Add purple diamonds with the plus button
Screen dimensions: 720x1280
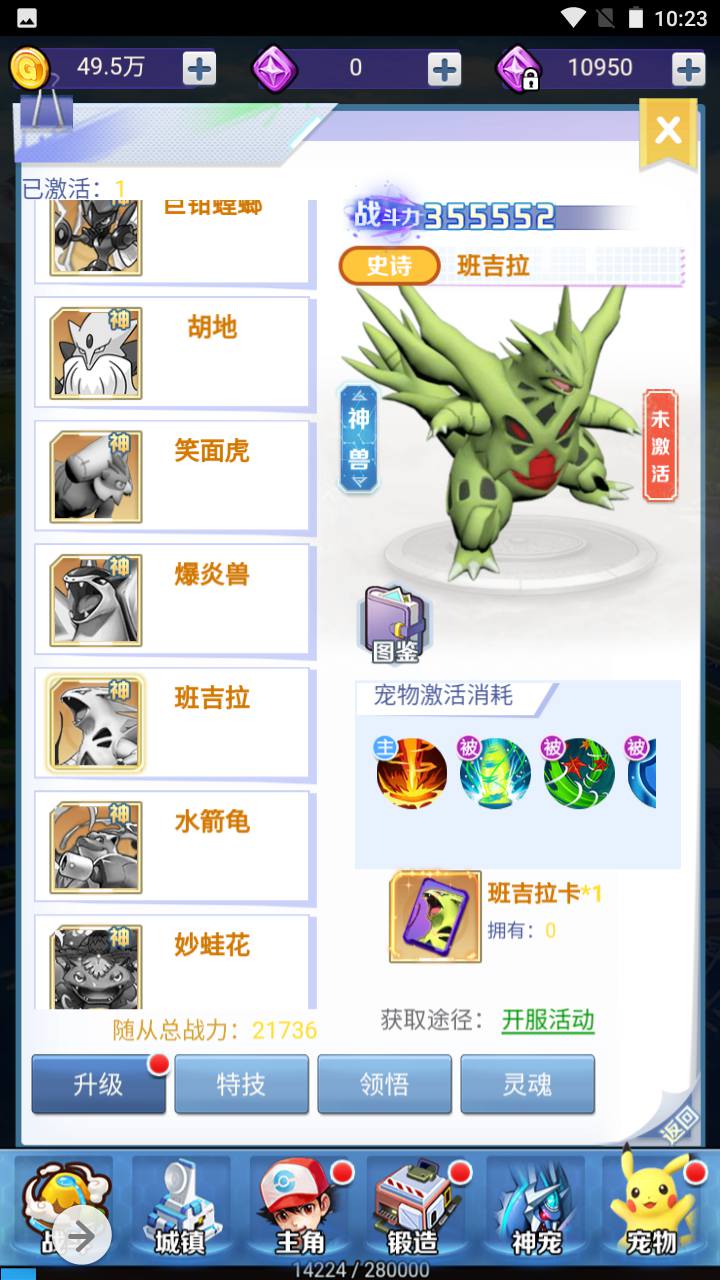coord(444,68)
